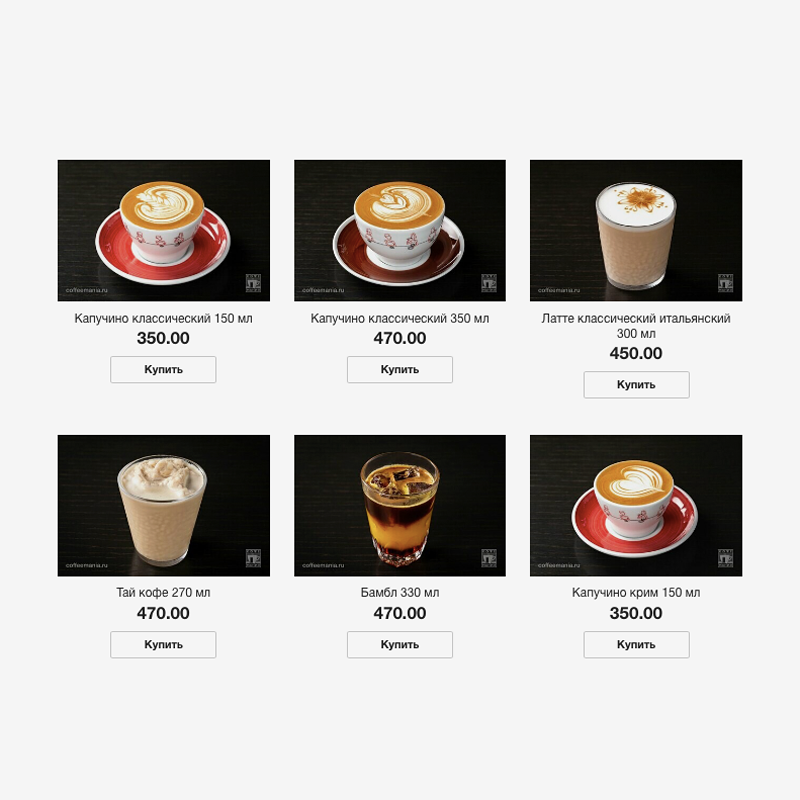This screenshot has height=800, width=800.
Task: Tap Купить under Капучино крим 150 мл
Action: [636, 645]
